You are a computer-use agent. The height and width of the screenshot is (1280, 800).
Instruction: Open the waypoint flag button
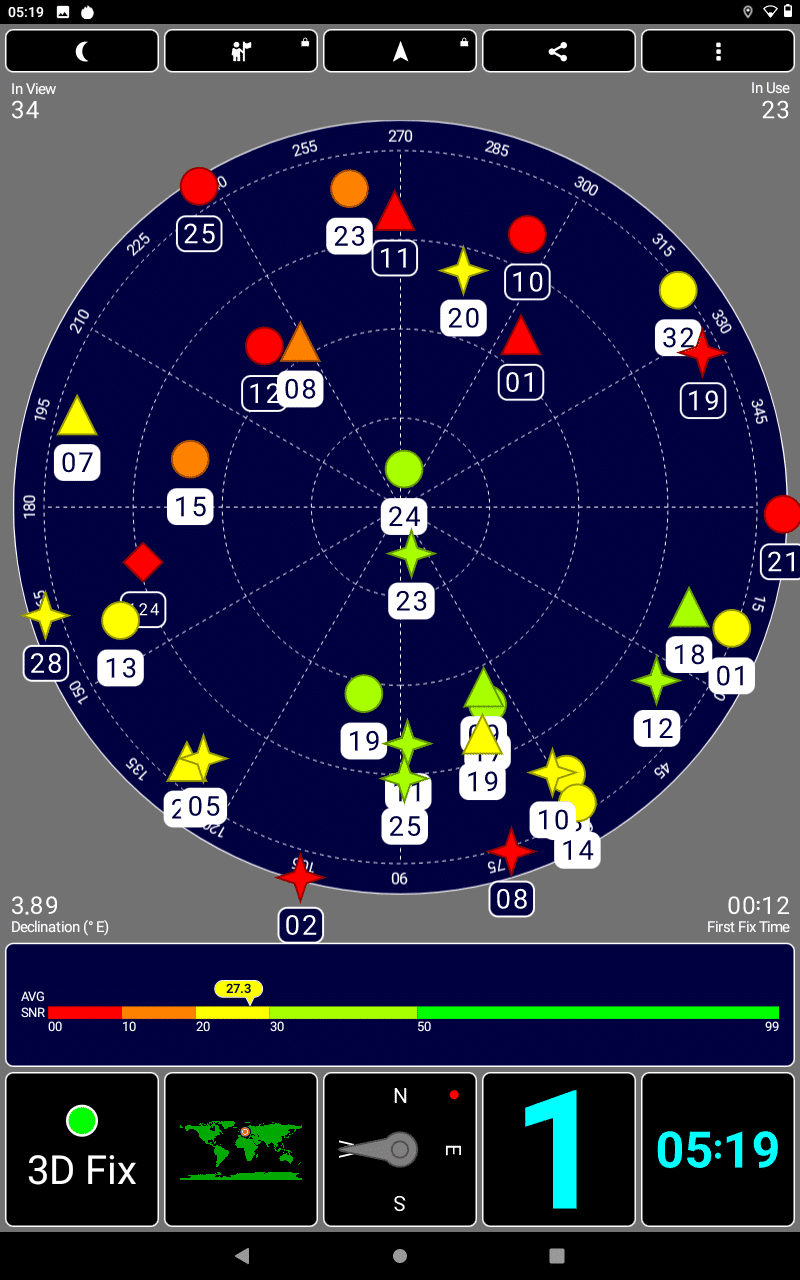[241, 51]
